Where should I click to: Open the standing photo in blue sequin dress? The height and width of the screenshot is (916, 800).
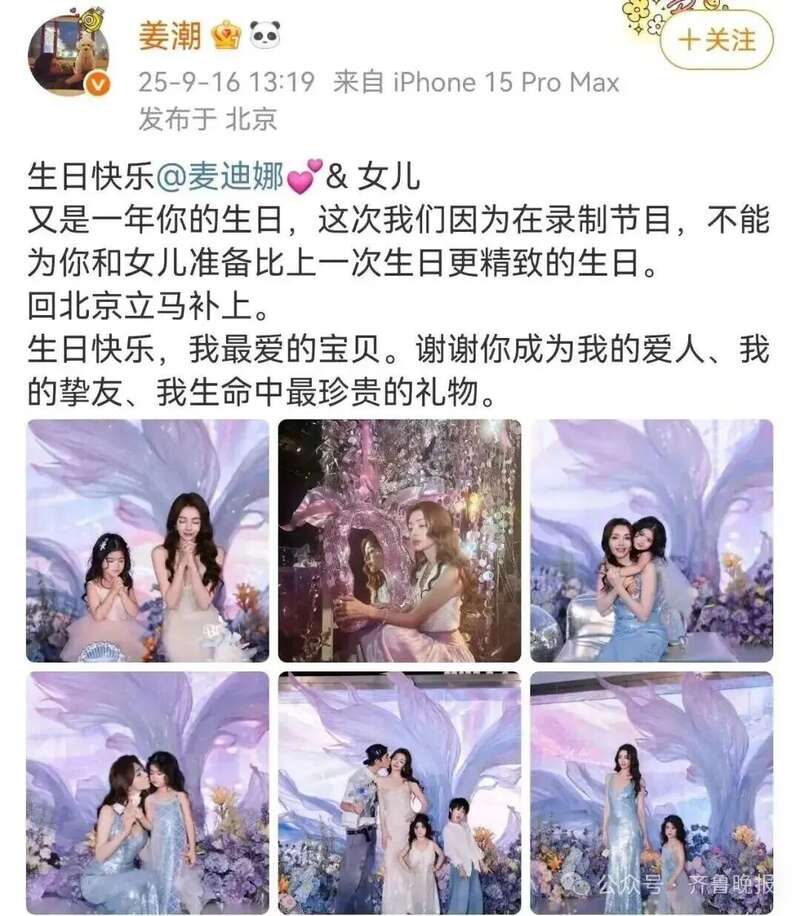(652, 792)
